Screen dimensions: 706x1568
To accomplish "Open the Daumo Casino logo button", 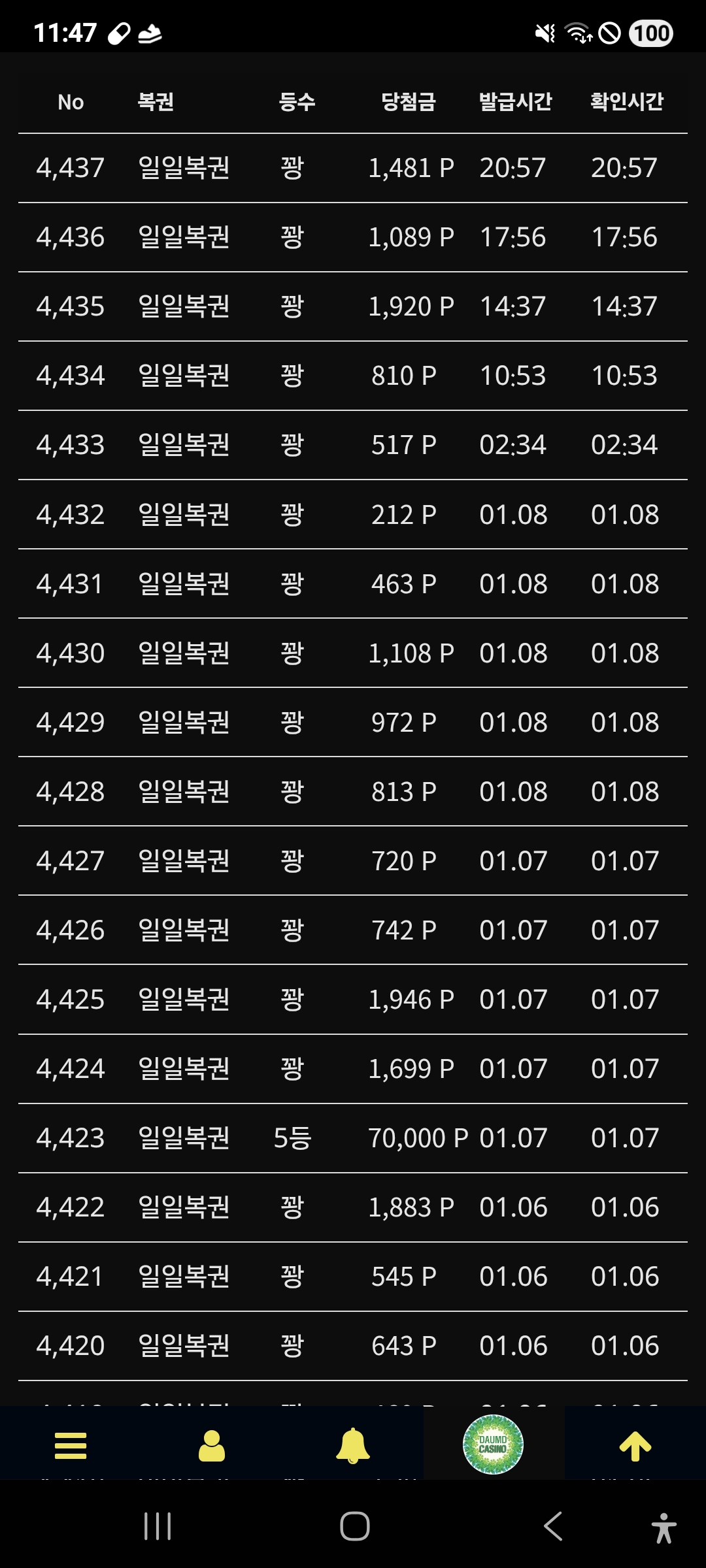I will (493, 1444).
